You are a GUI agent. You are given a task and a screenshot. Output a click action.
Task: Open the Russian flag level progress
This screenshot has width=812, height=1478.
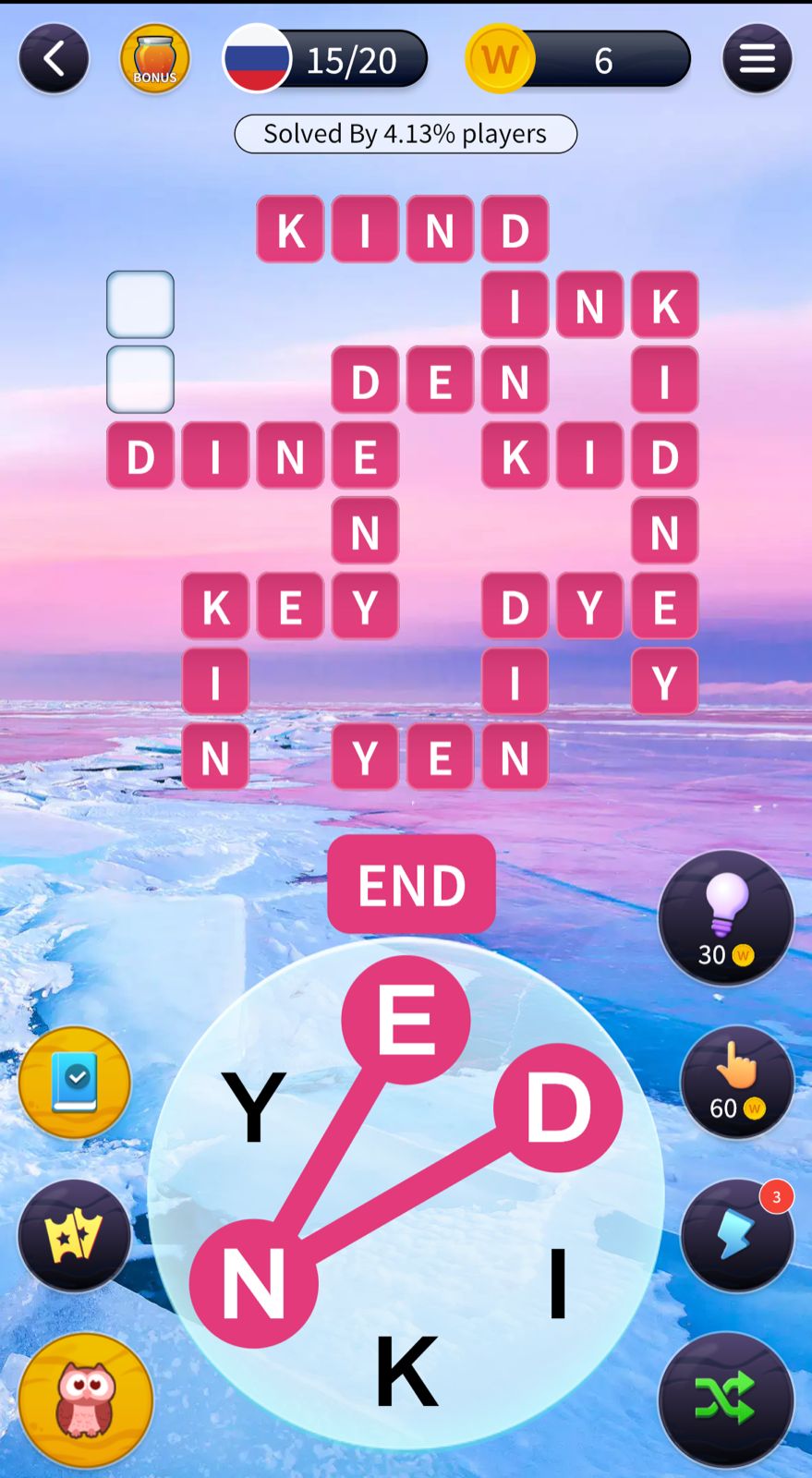(325, 60)
